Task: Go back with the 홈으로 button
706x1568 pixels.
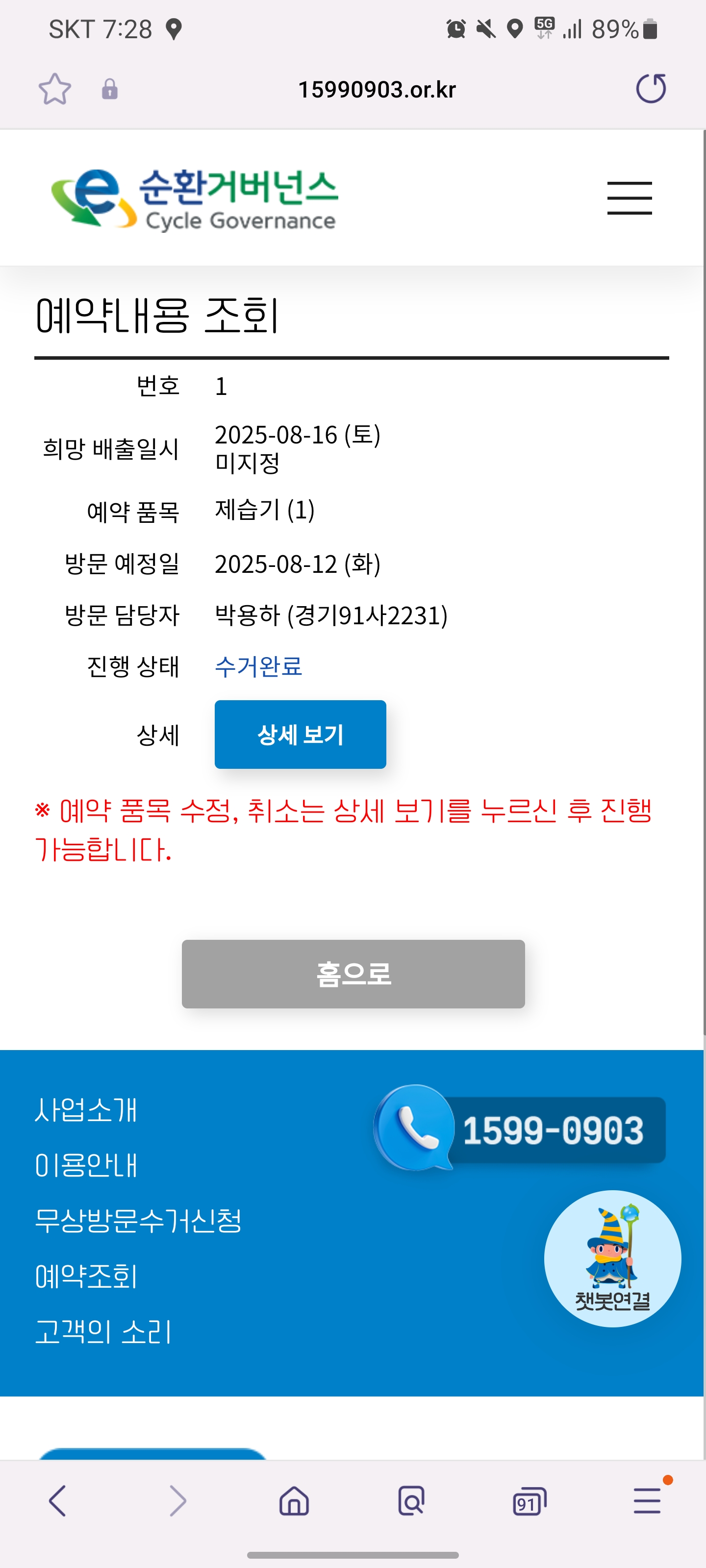Action: pyautogui.click(x=353, y=973)
